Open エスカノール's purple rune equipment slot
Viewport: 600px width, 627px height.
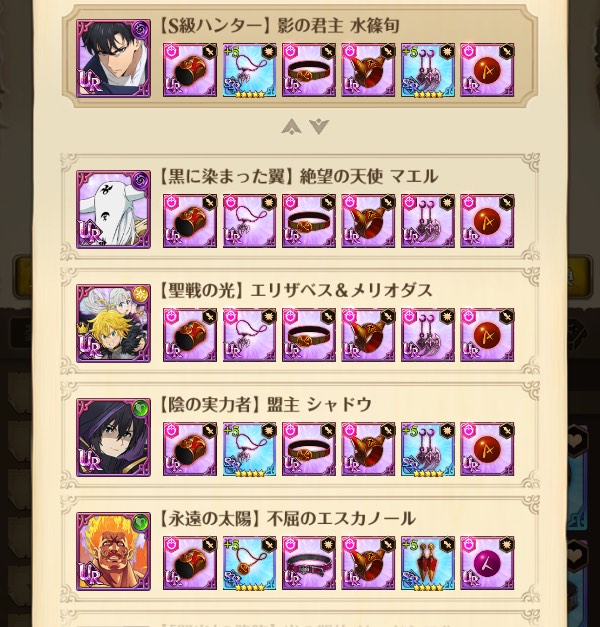tap(487, 562)
